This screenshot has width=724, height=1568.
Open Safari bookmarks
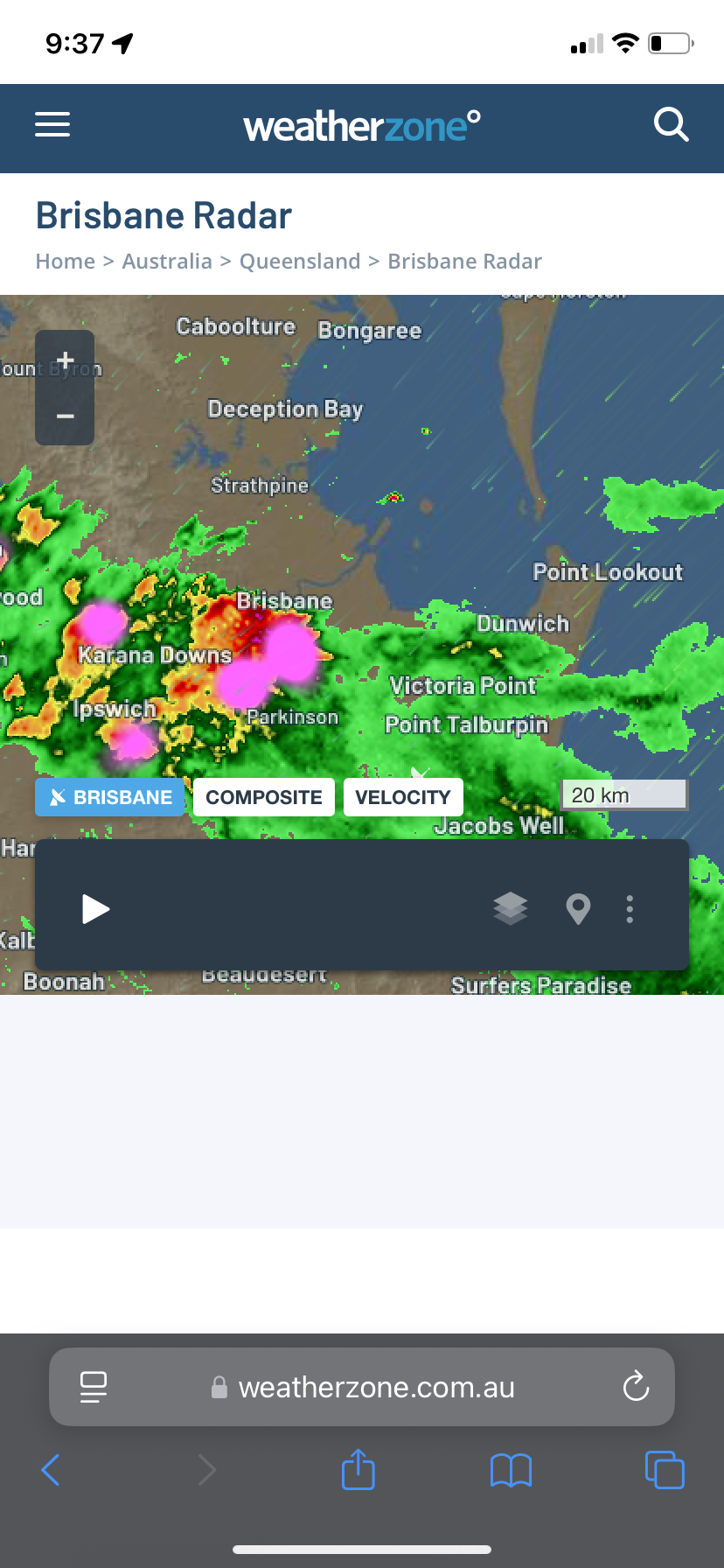[x=512, y=1470]
